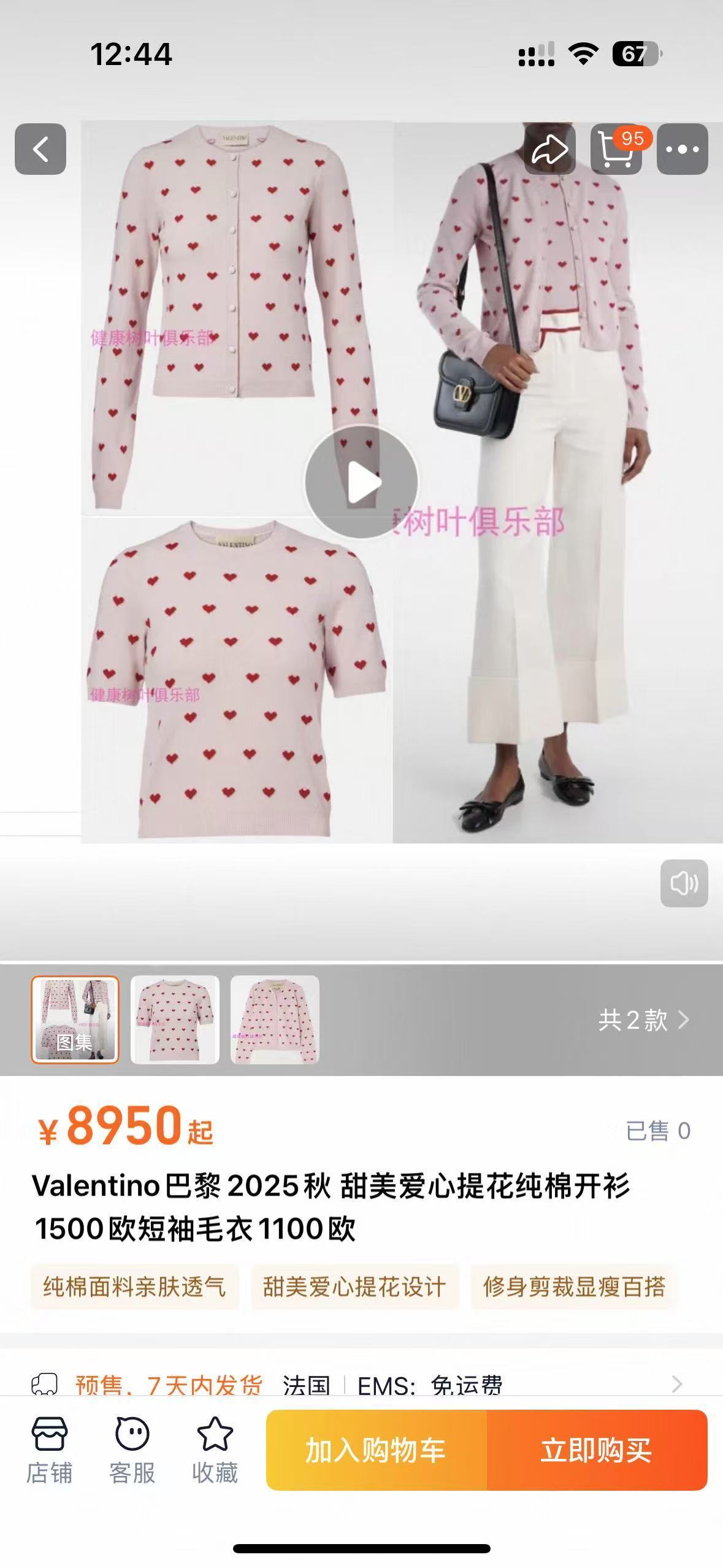
Task: Contact 客服 customer service
Action: (132, 1450)
